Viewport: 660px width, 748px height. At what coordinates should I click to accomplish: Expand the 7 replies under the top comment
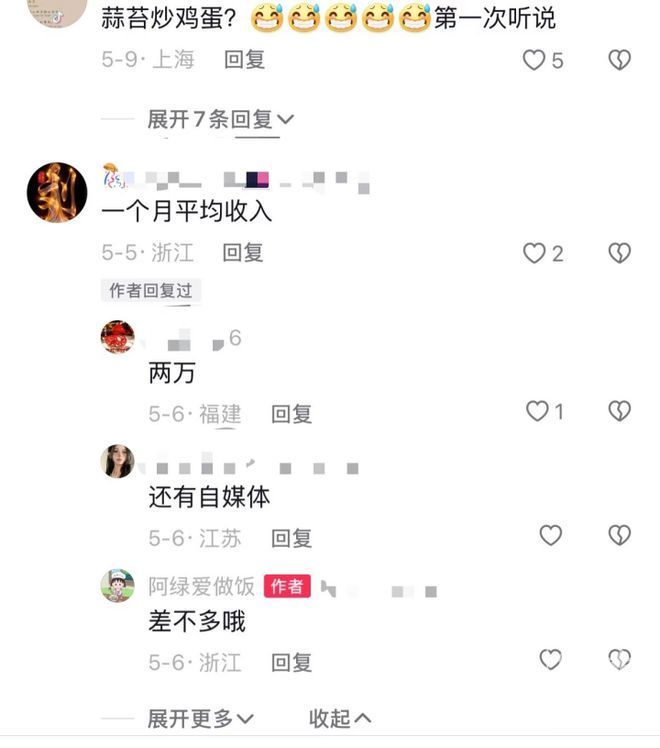tap(220, 120)
